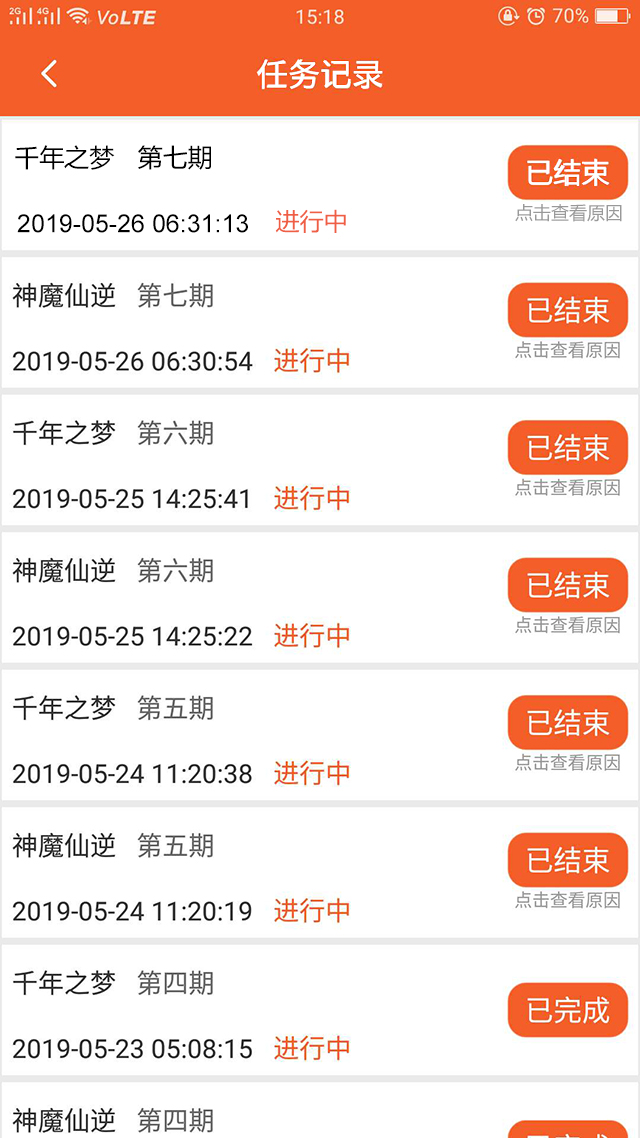View 点击查看原因 for 千年之梦 第六期
640x1138 pixels.
pyautogui.click(x=568, y=488)
